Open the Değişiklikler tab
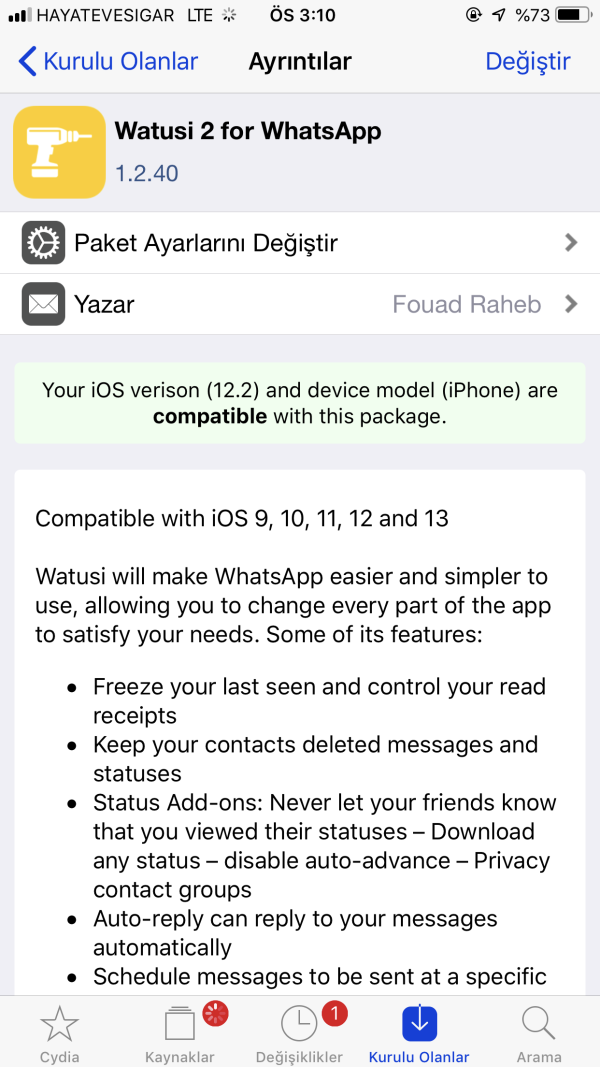 [x=299, y=1032]
